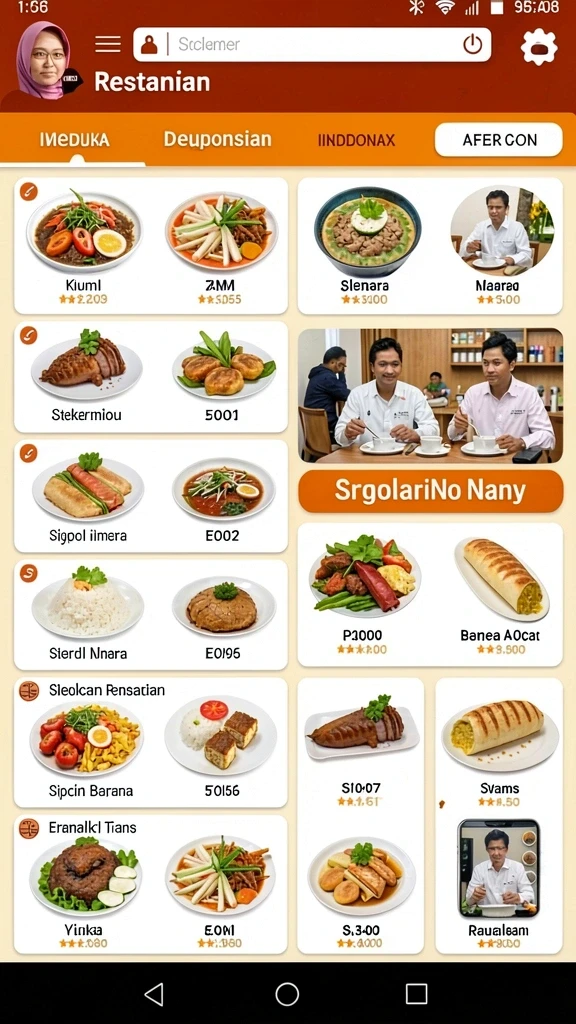Image resolution: width=576 pixels, height=1024 pixels.
Task: Open the hamburger menu
Action: tap(108, 44)
